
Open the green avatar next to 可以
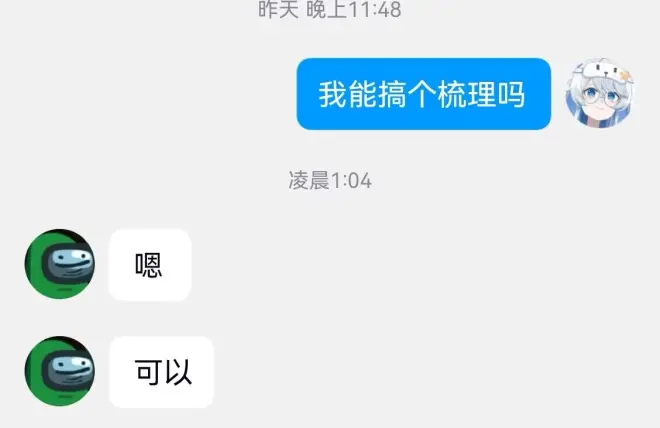60,371
